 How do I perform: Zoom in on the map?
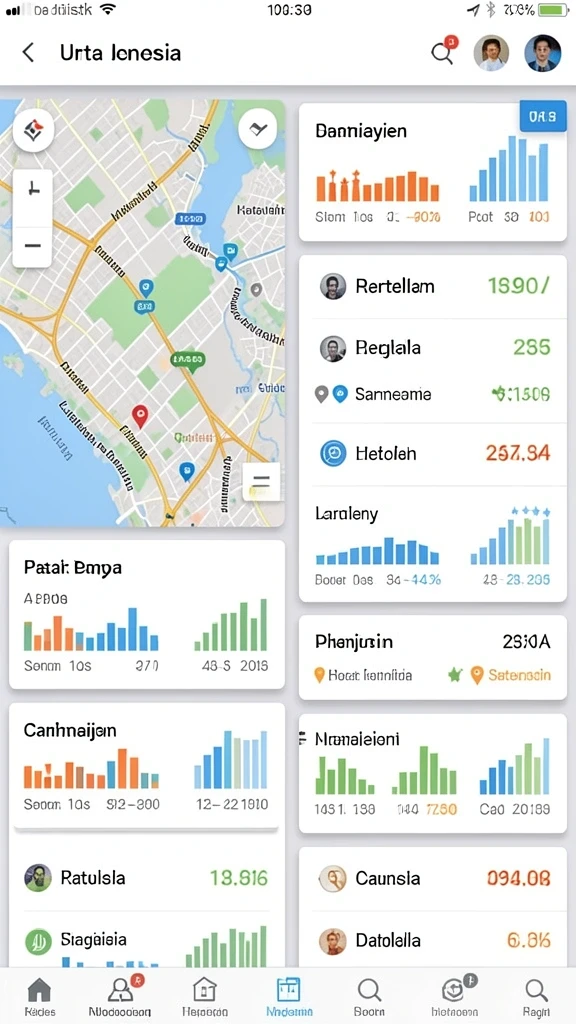point(33,189)
